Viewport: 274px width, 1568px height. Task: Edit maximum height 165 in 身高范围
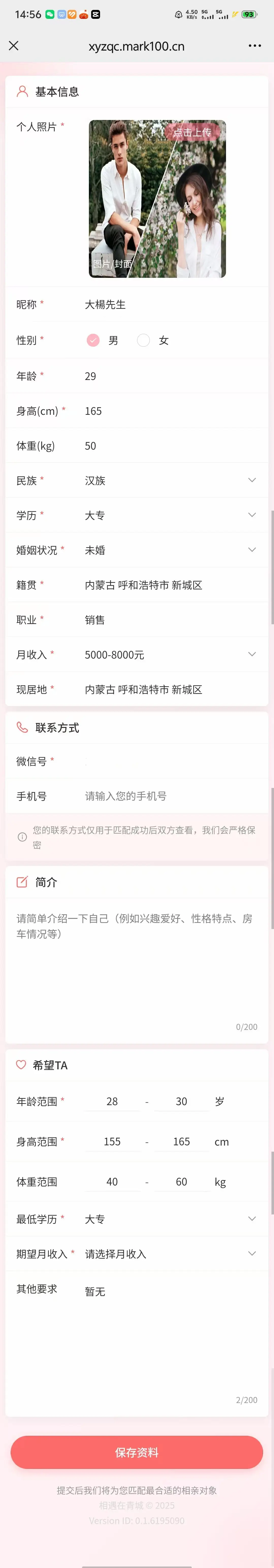pos(181,1141)
